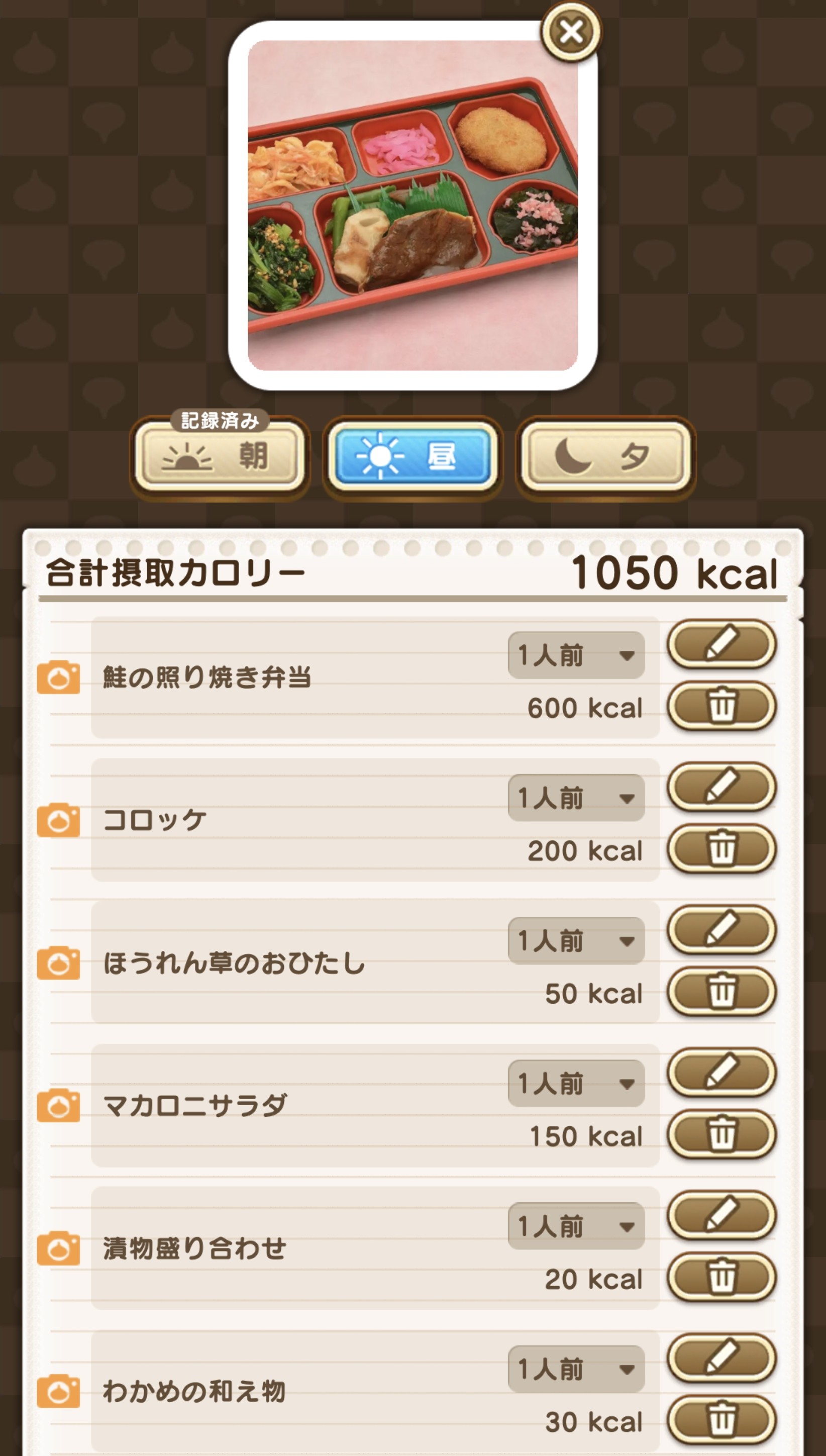Expand serving dropdown for ほうれん草のおひたし
This screenshot has height=1456, width=826.
[x=576, y=941]
